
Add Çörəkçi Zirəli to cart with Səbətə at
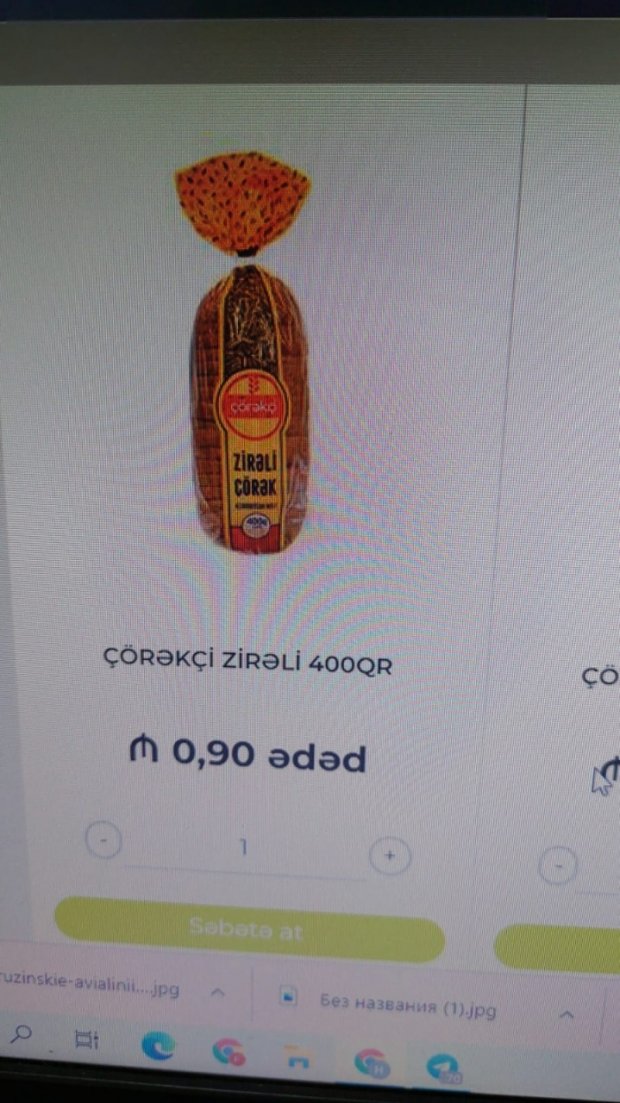(x=249, y=929)
